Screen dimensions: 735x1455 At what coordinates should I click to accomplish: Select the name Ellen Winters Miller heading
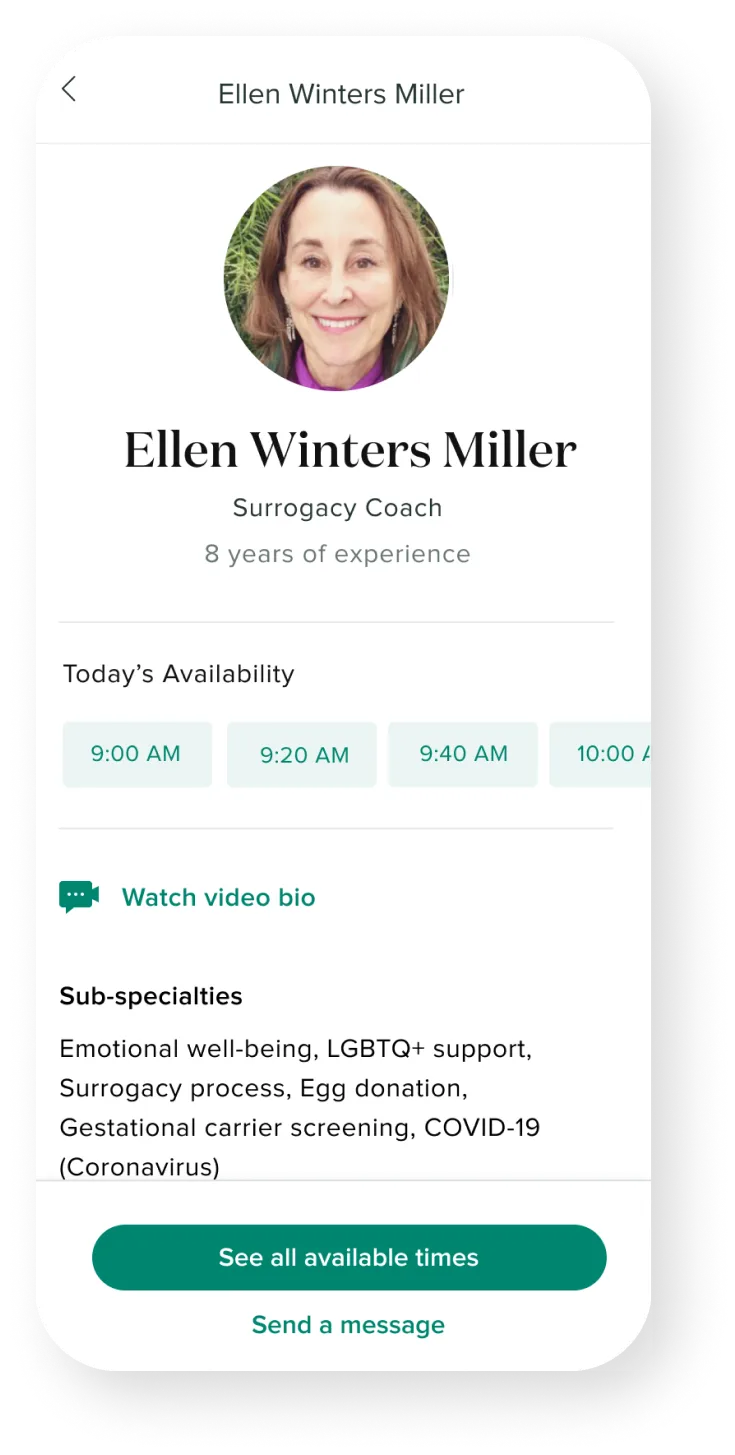click(x=351, y=449)
